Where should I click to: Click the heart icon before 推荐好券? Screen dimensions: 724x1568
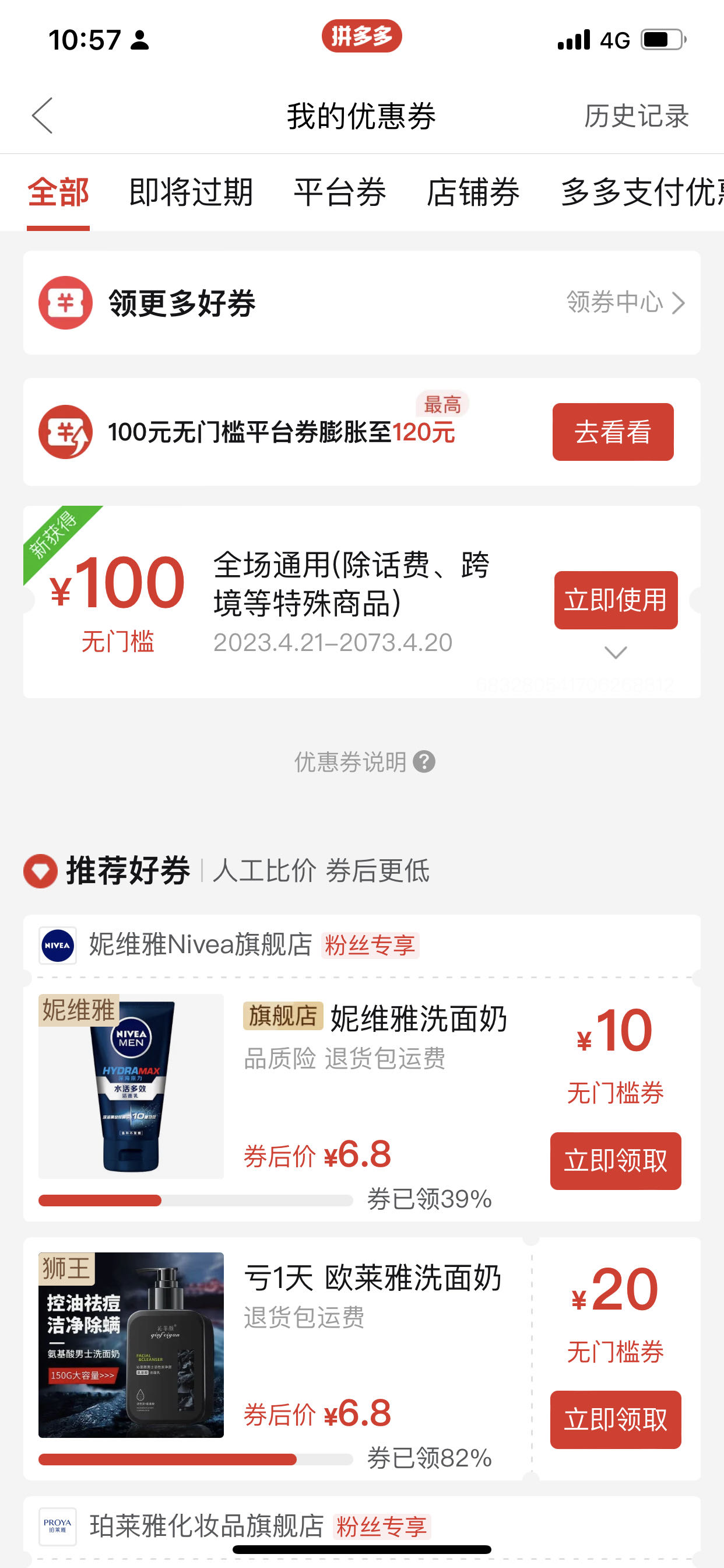40,871
